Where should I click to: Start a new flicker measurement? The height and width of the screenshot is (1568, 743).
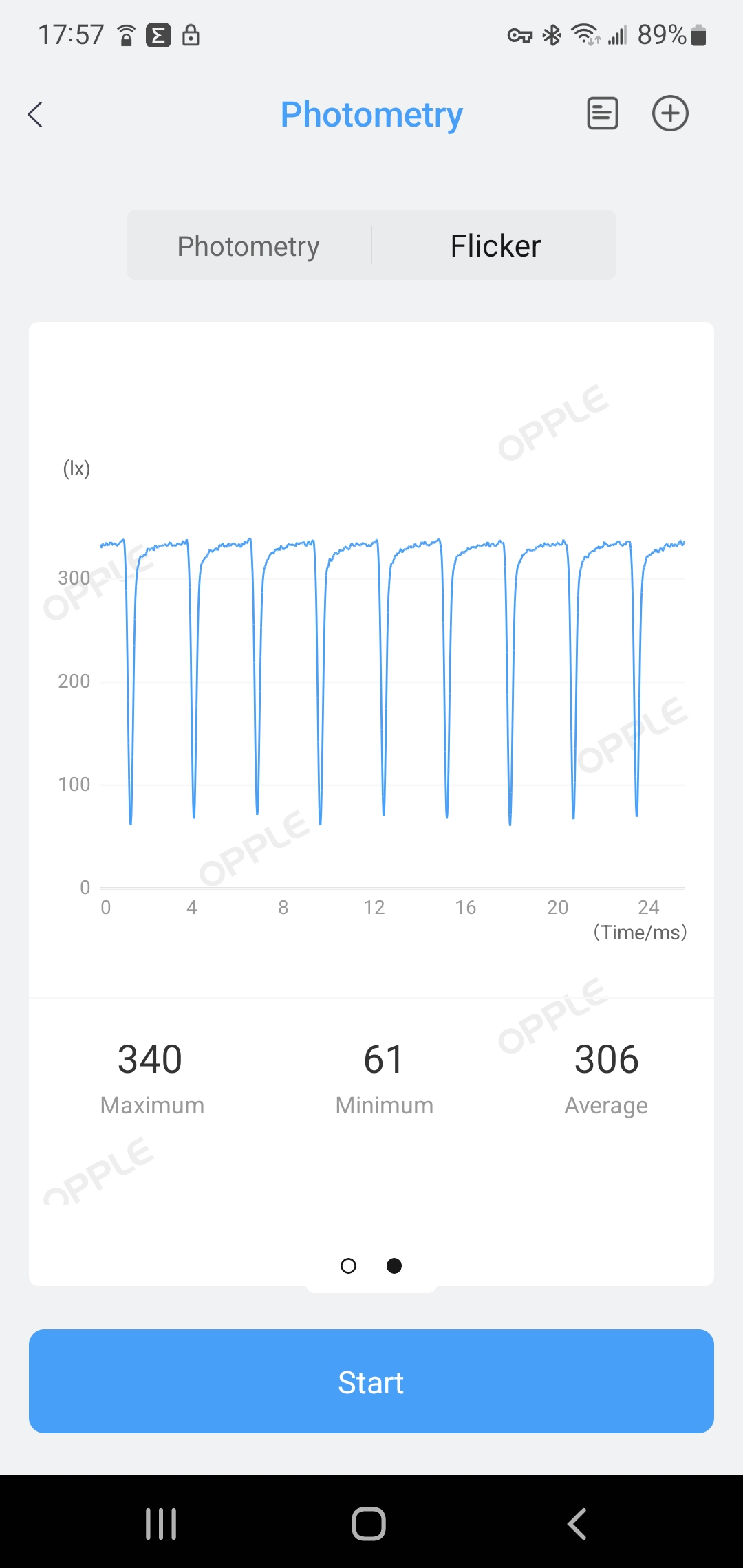pyautogui.click(x=371, y=1382)
